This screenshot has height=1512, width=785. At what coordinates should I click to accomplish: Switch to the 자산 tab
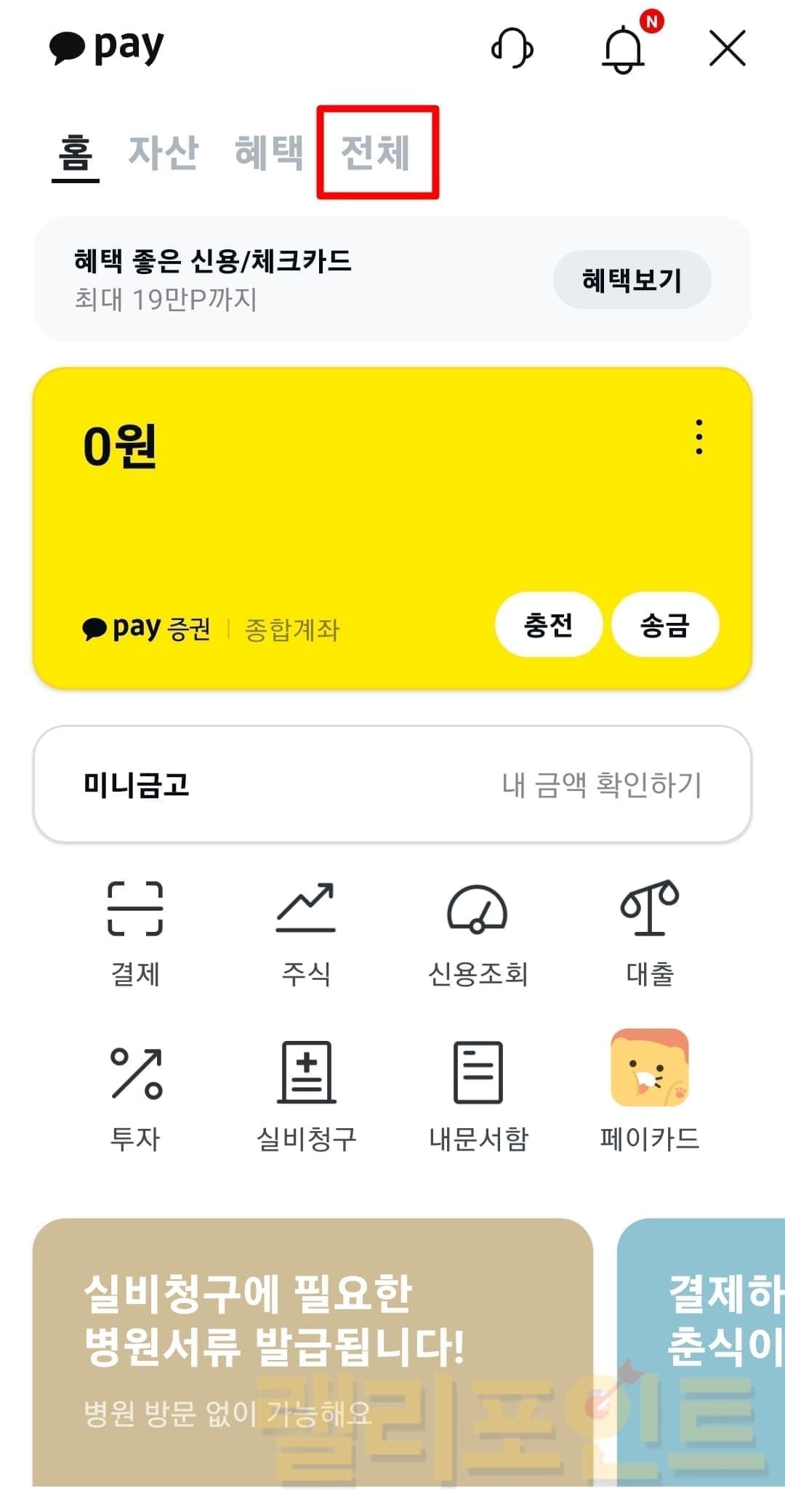click(164, 153)
